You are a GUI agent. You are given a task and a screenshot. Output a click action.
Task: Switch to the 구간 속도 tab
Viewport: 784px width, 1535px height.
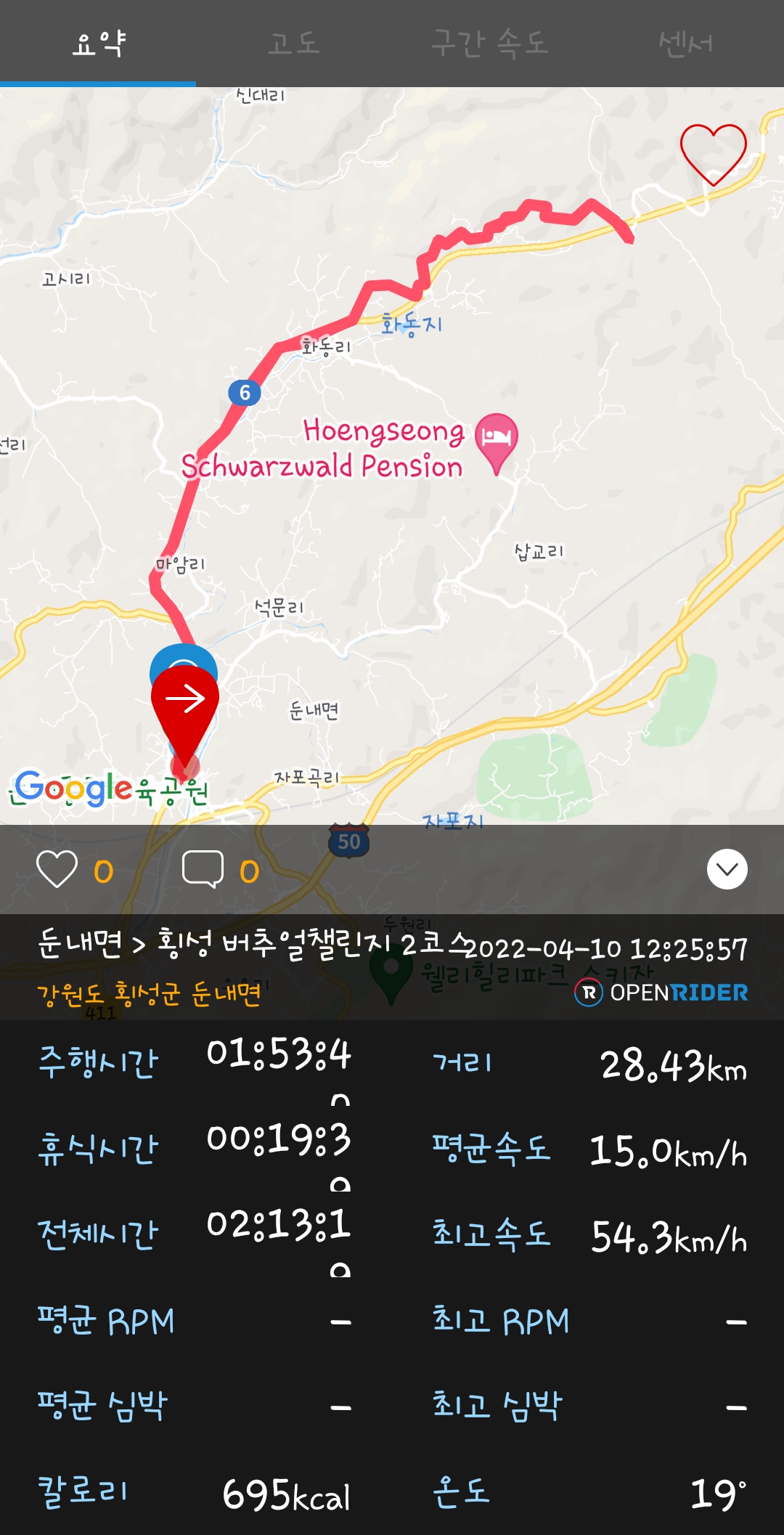click(x=490, y=44)
